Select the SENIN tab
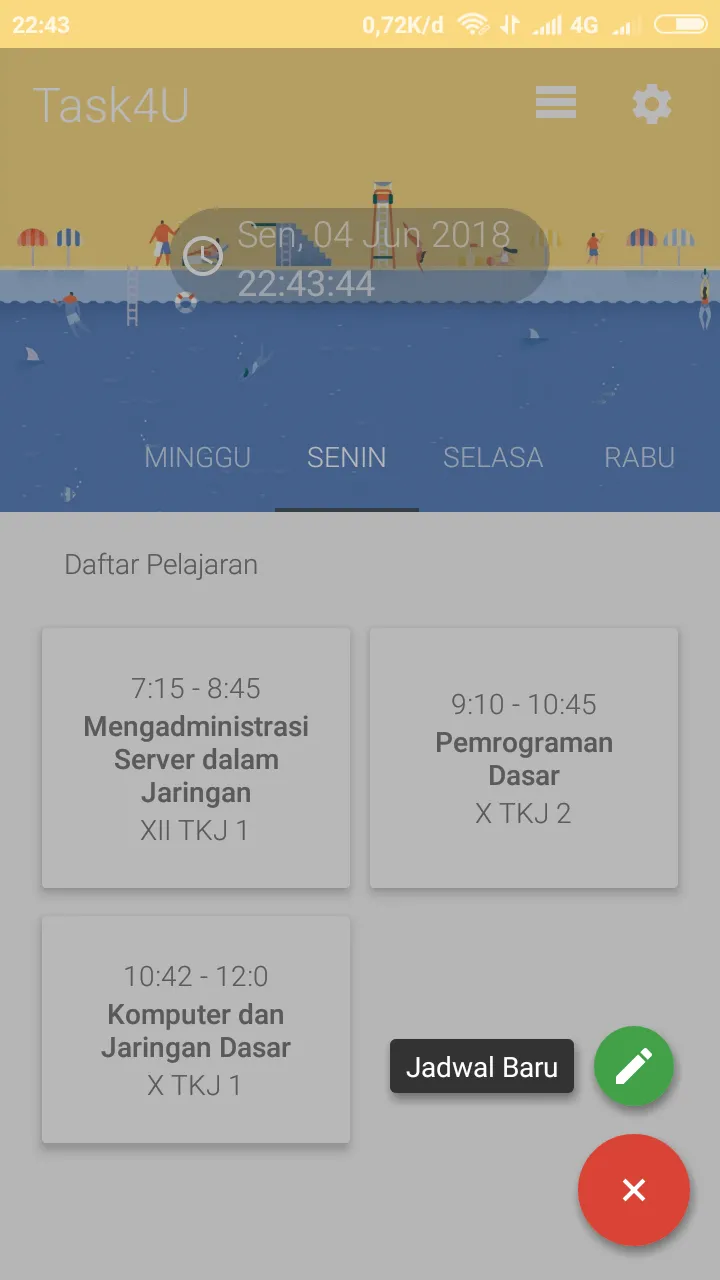This screenshot has height=1280, width=720. [x=347, y=458]
